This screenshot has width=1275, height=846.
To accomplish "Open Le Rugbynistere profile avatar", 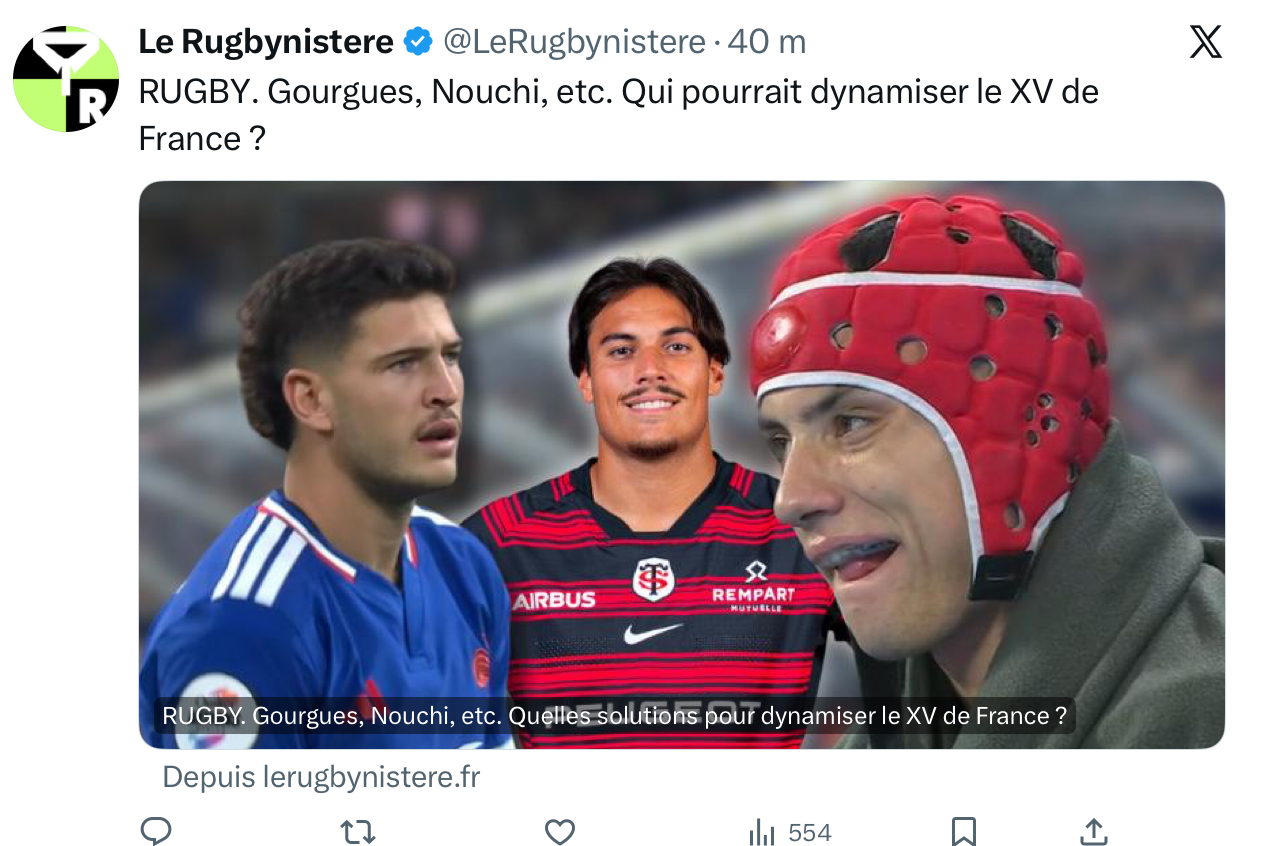I will point(66,79).
